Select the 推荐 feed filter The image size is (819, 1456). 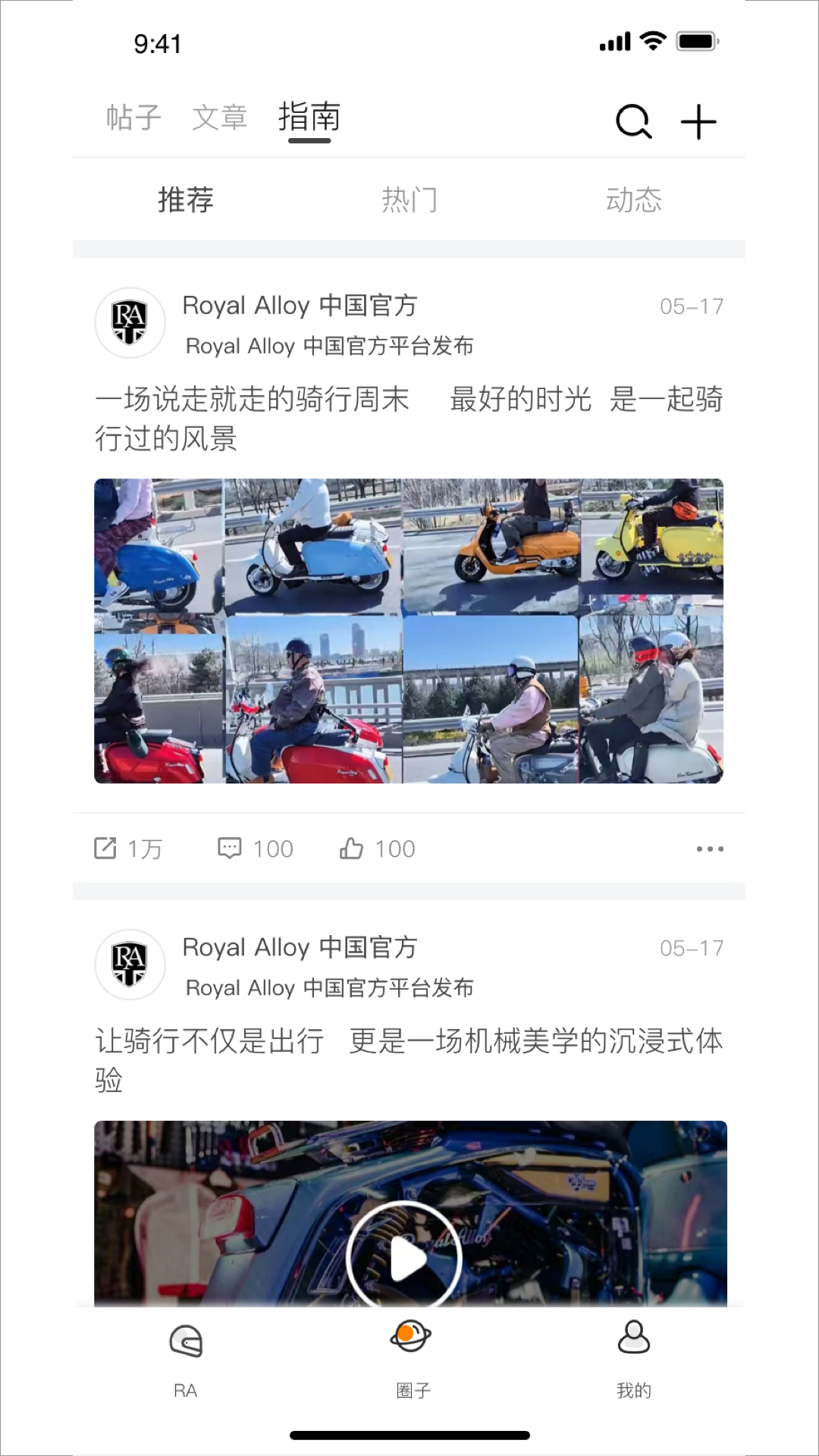[x=185, y=200]
